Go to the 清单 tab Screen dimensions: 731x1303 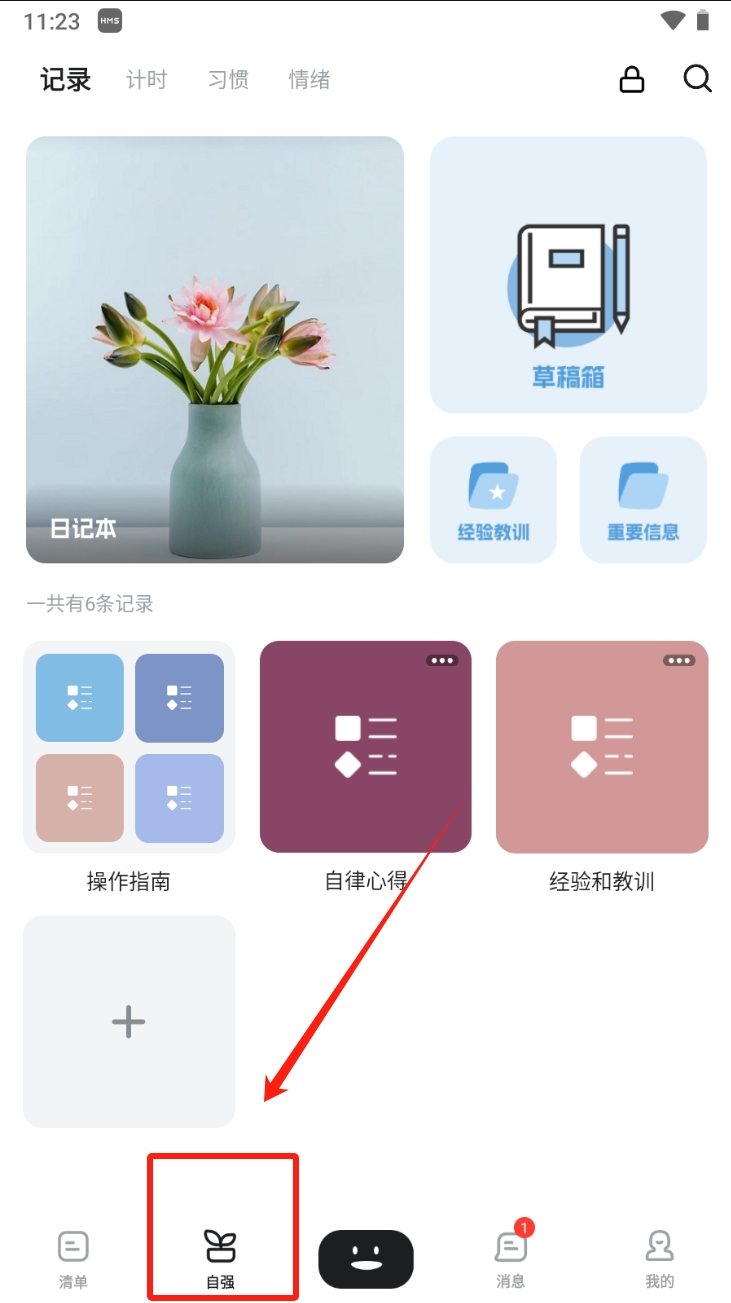click(x=73, y=1258)
